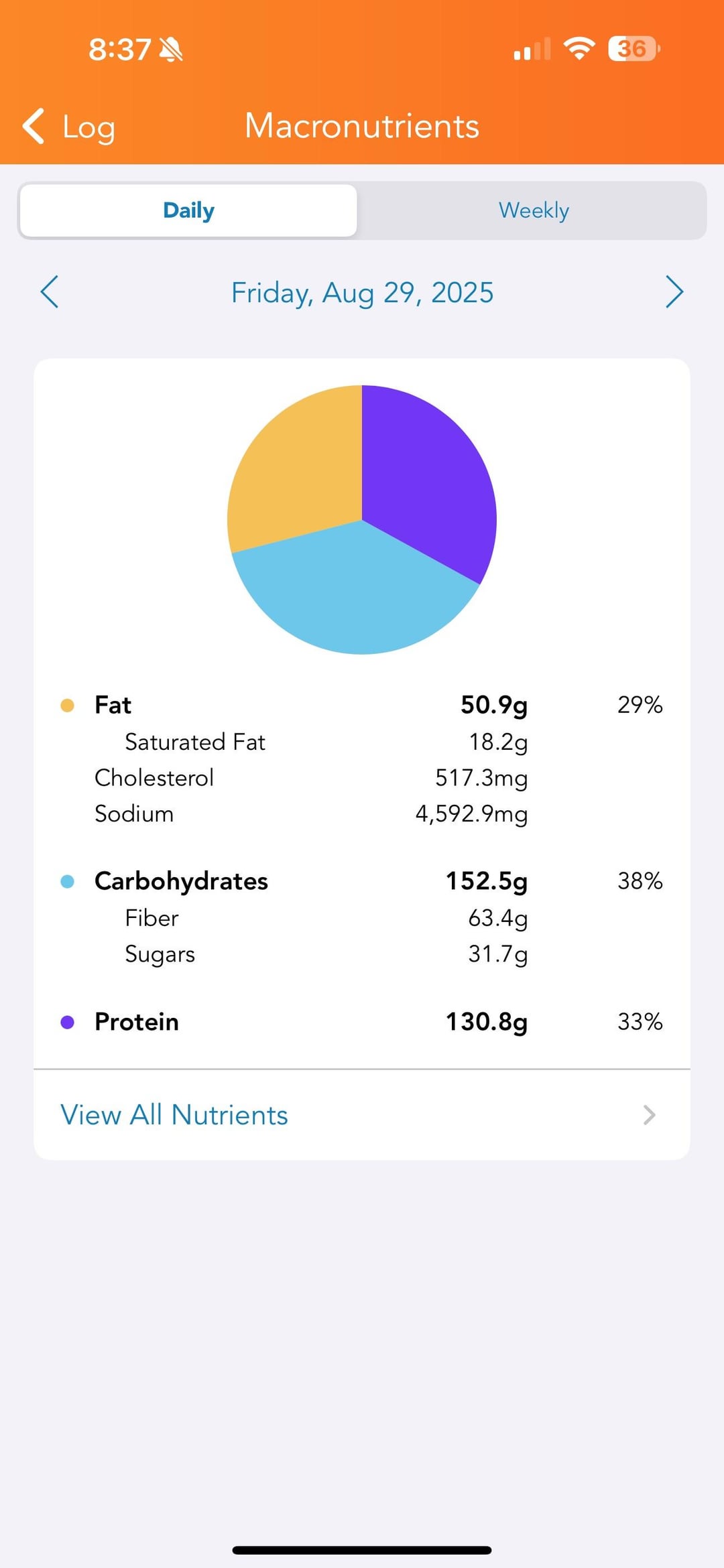This screenshot has width=724, height=1568.
Task: Select the Daily segment
Action: point(188,210)
